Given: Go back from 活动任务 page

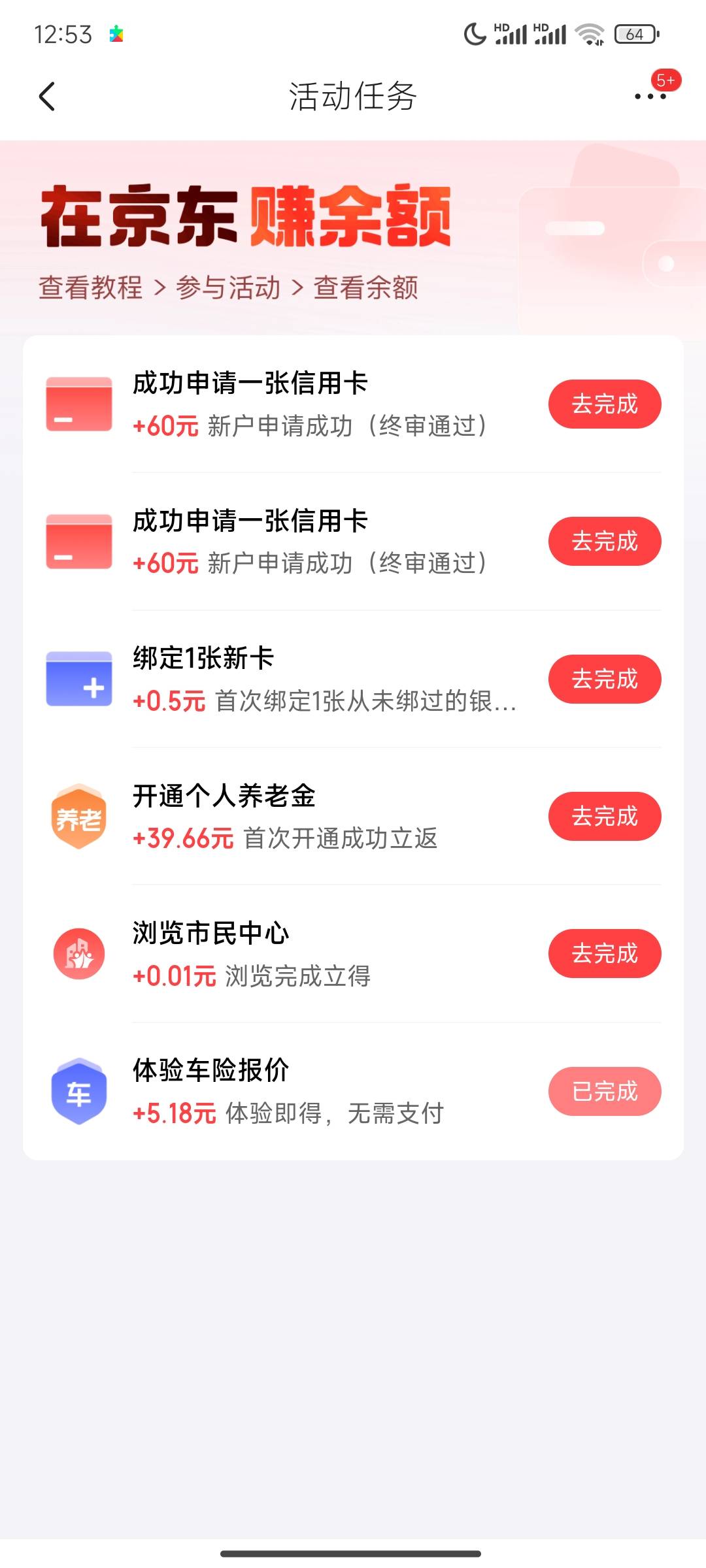Looking at the screenshot, I should (x=47, y=97).
